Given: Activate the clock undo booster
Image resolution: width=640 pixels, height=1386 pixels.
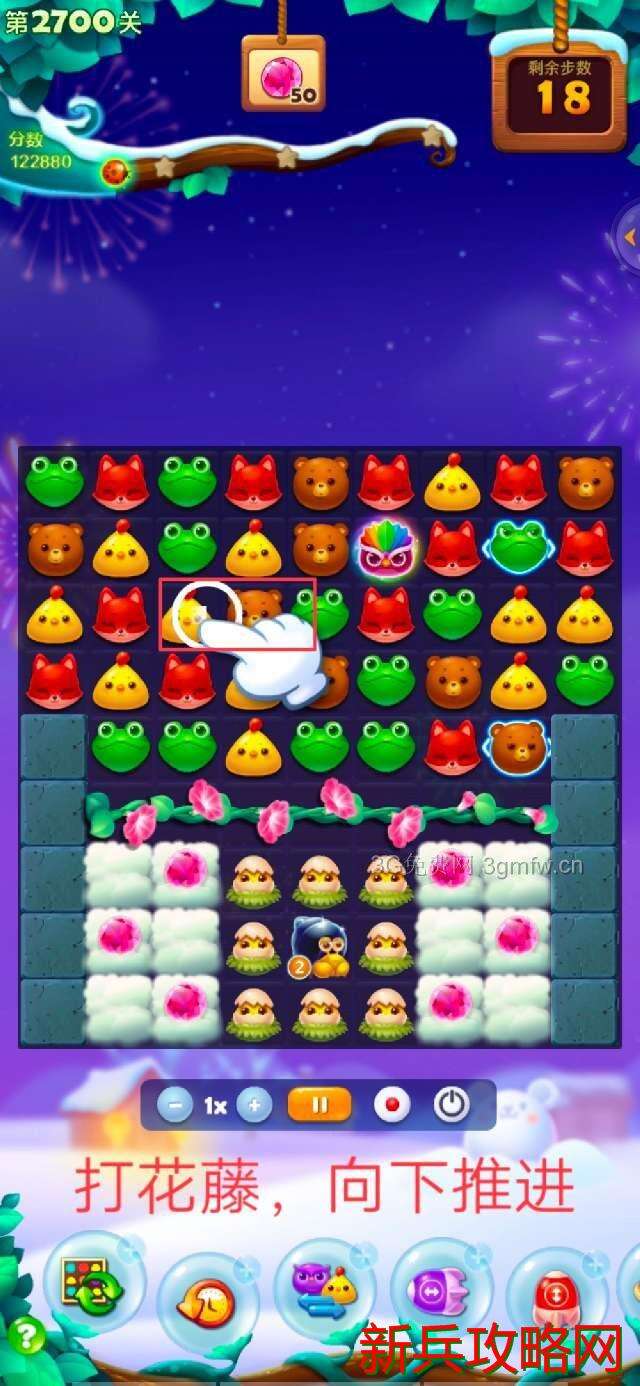Looking at the screenshot, I should point(207,1302).
